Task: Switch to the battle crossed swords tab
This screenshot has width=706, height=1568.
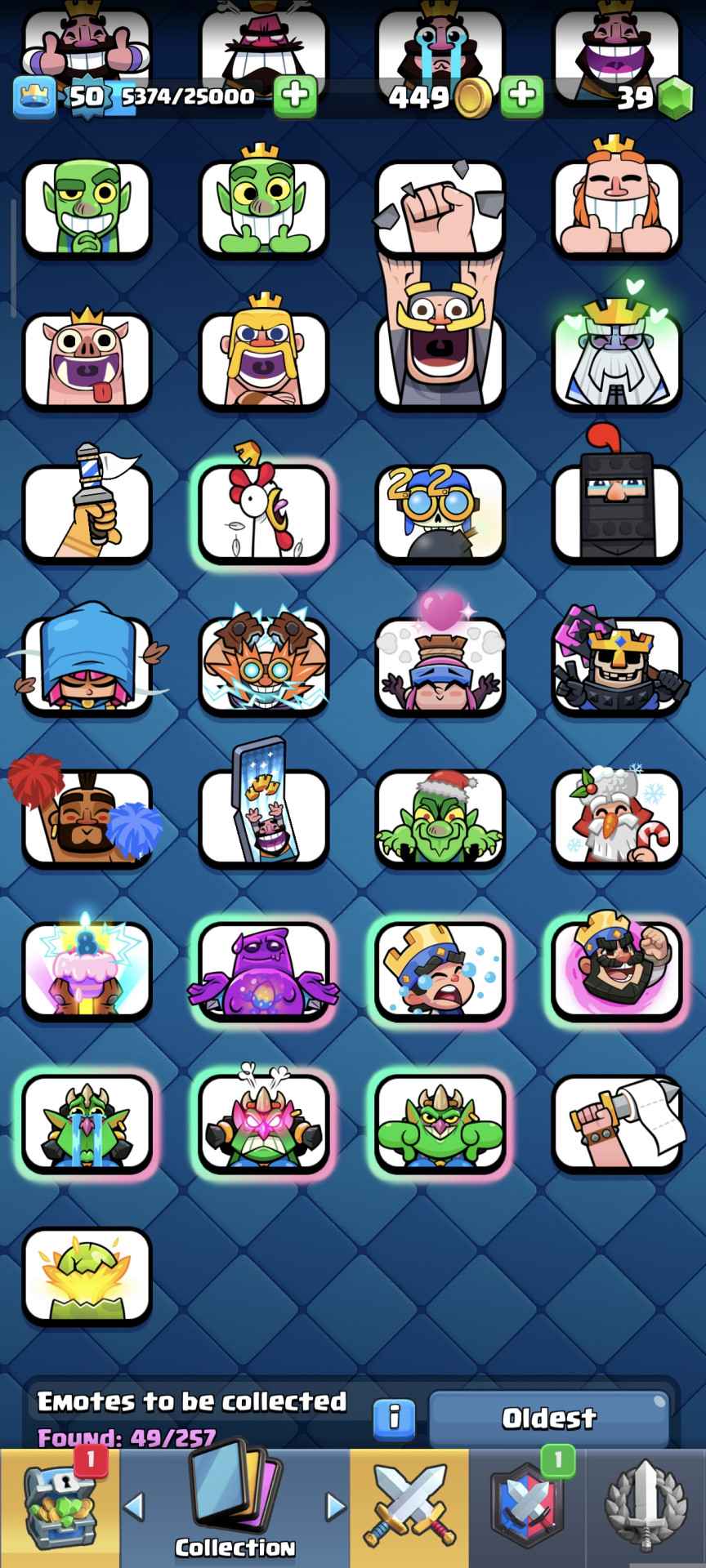Action: [x=409, y=1507]
